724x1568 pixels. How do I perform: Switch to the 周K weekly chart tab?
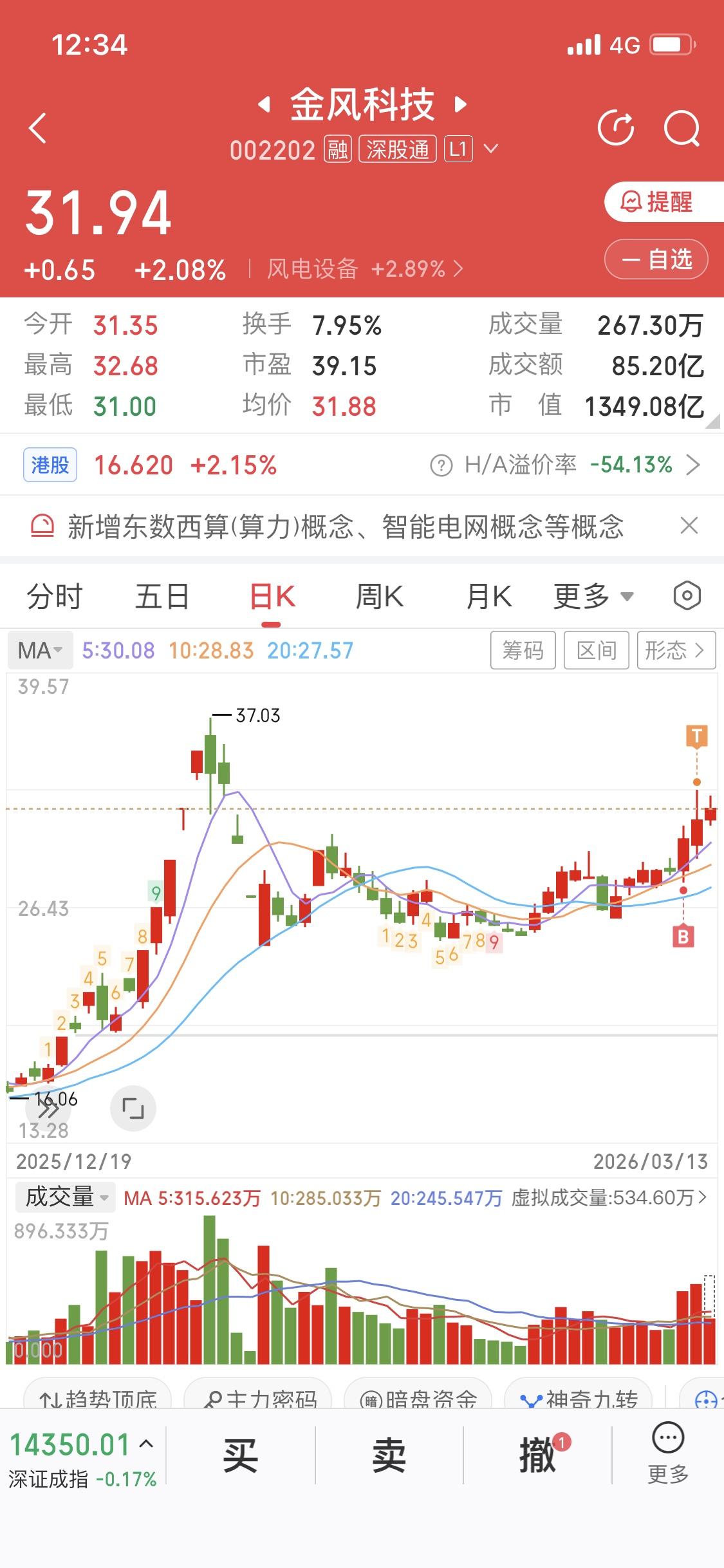[x=380, y=596]
